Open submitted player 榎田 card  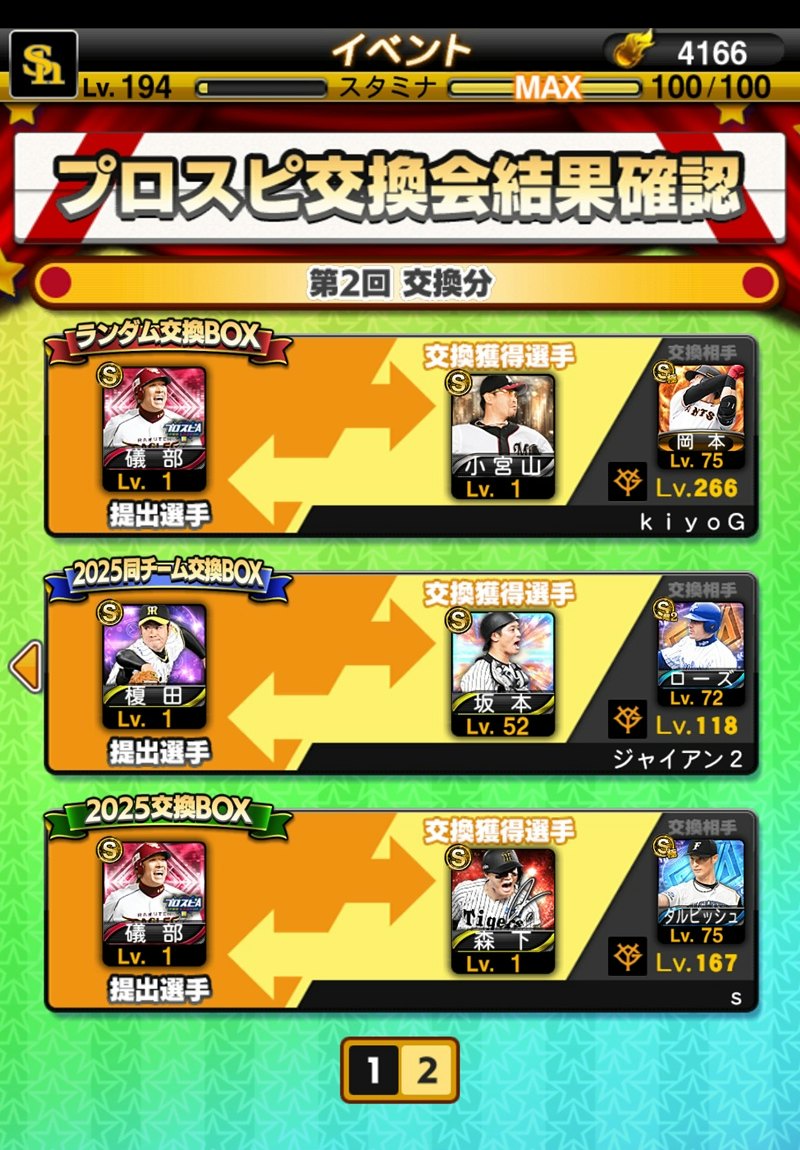pos(155,666)
